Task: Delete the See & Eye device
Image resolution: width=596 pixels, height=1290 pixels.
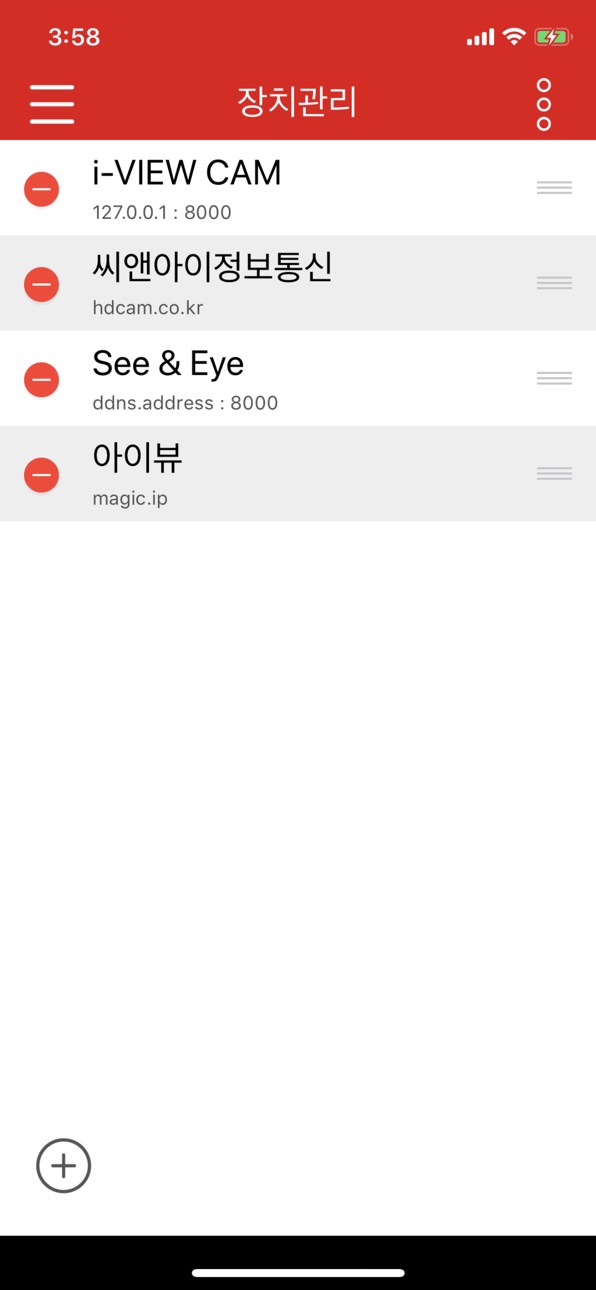Action: [42, 379]
